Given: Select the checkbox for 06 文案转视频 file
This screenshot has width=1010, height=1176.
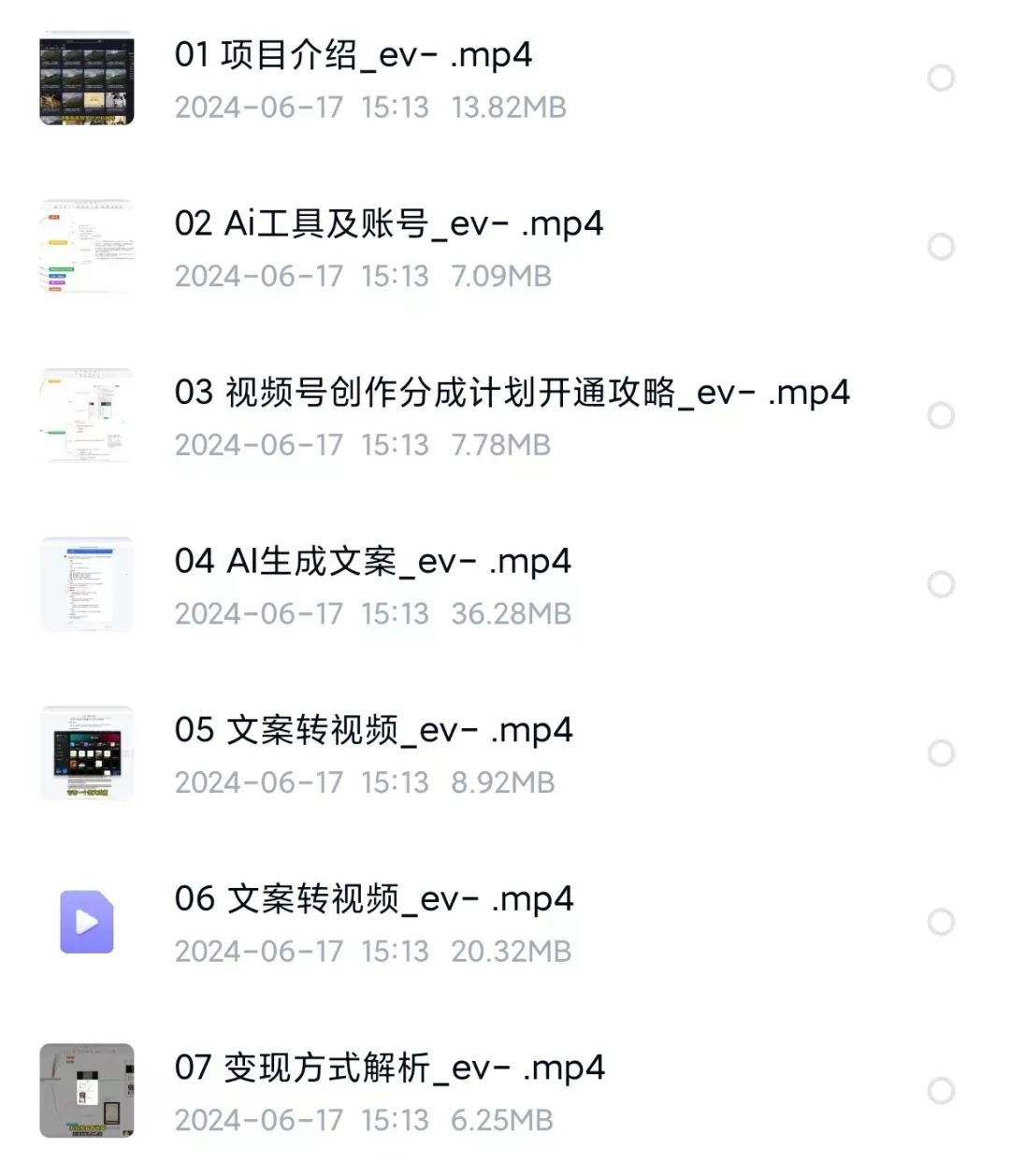Looking at the screenshot, I should pyautogui.click(x=939, y=922).
